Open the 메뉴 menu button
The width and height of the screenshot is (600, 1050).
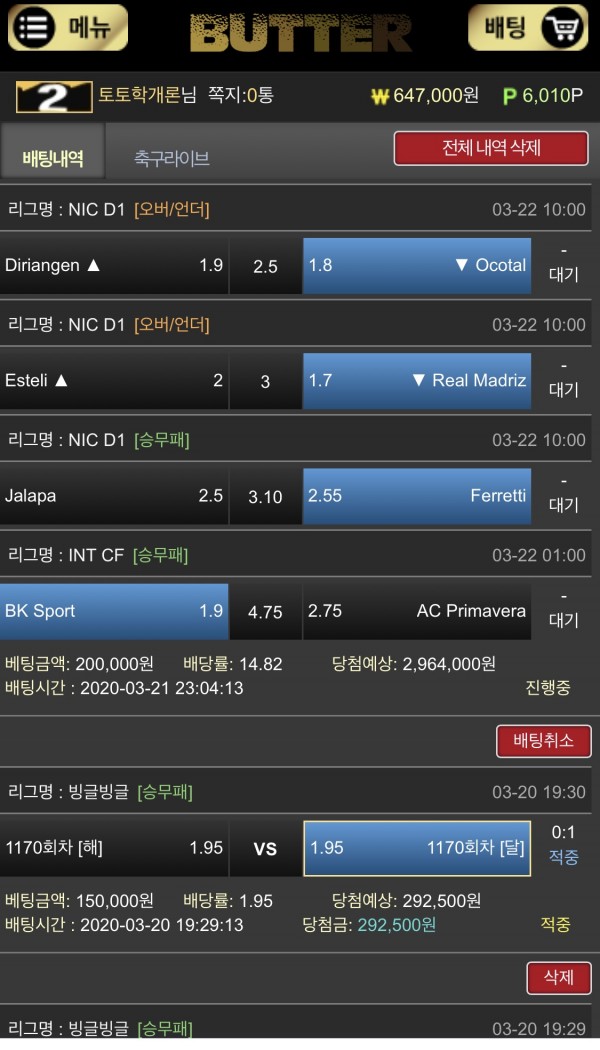tap(68, 28)
